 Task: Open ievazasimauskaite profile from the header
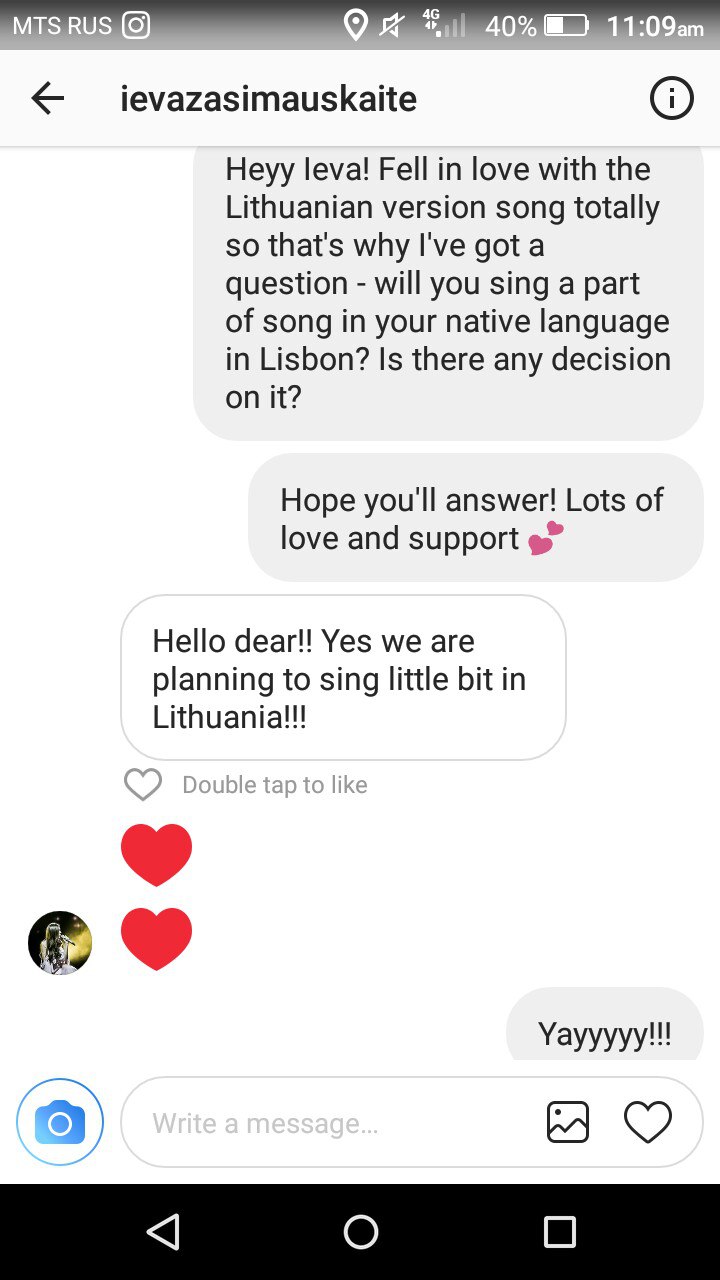coord(268,98)
